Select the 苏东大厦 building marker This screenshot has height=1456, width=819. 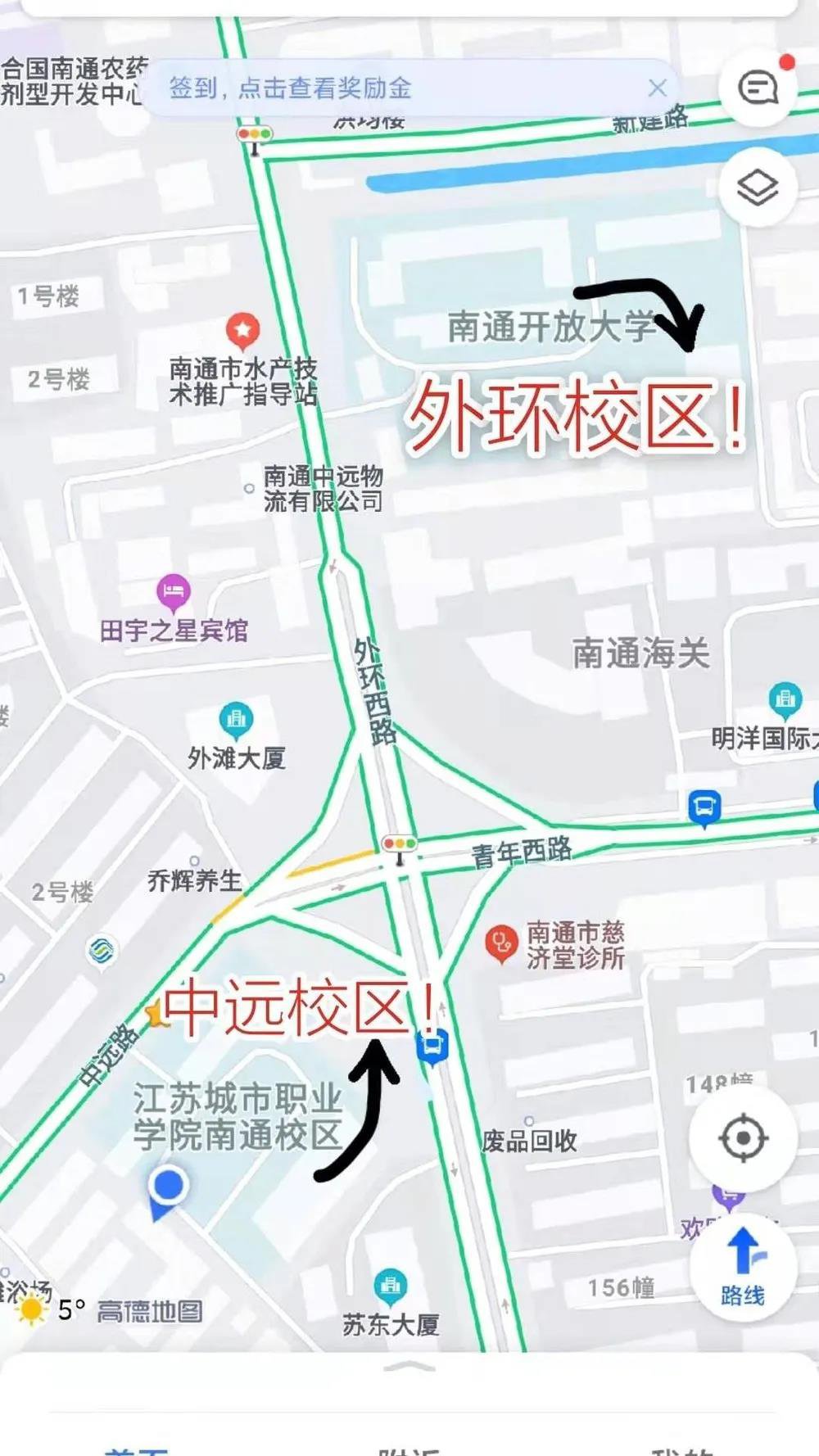coord(390,1286)
